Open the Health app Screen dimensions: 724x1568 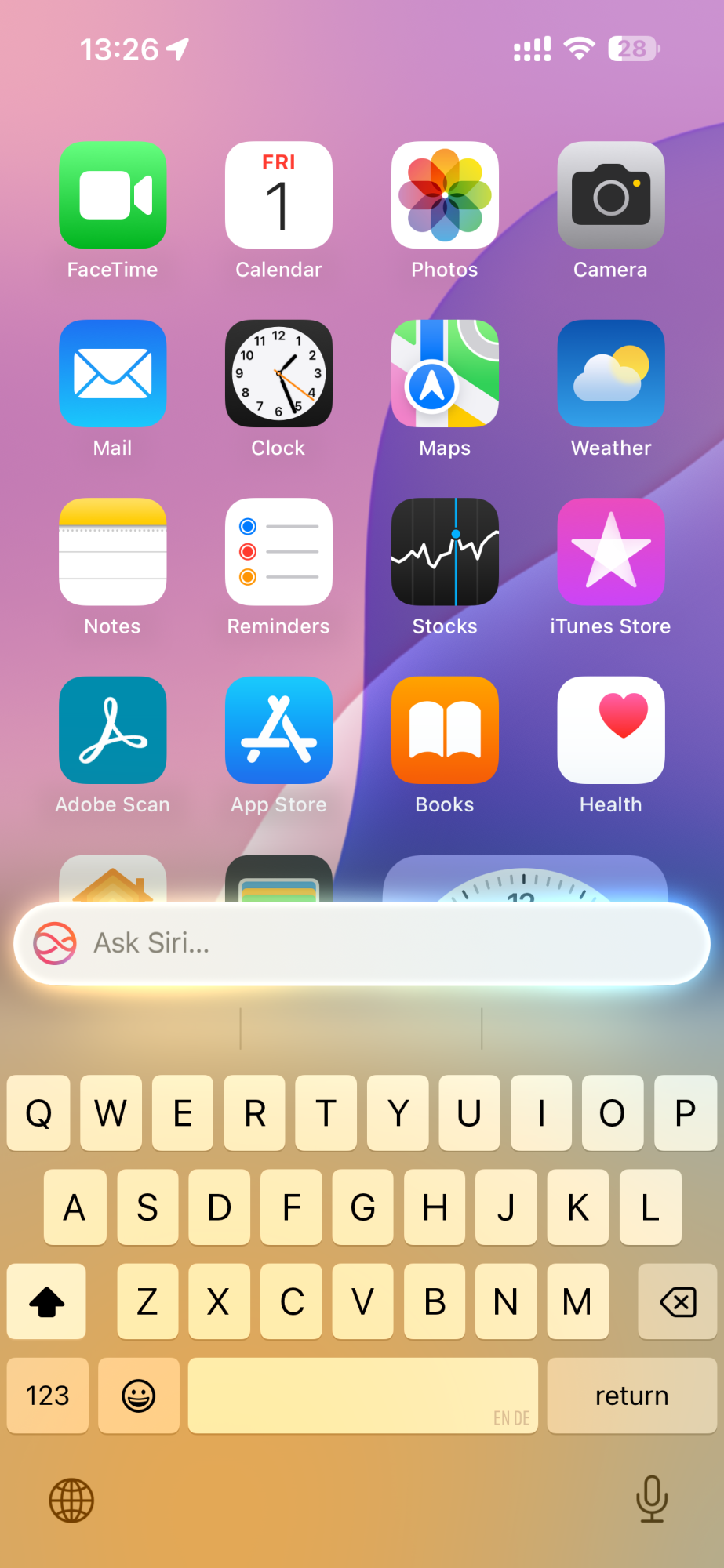(610, 730)
